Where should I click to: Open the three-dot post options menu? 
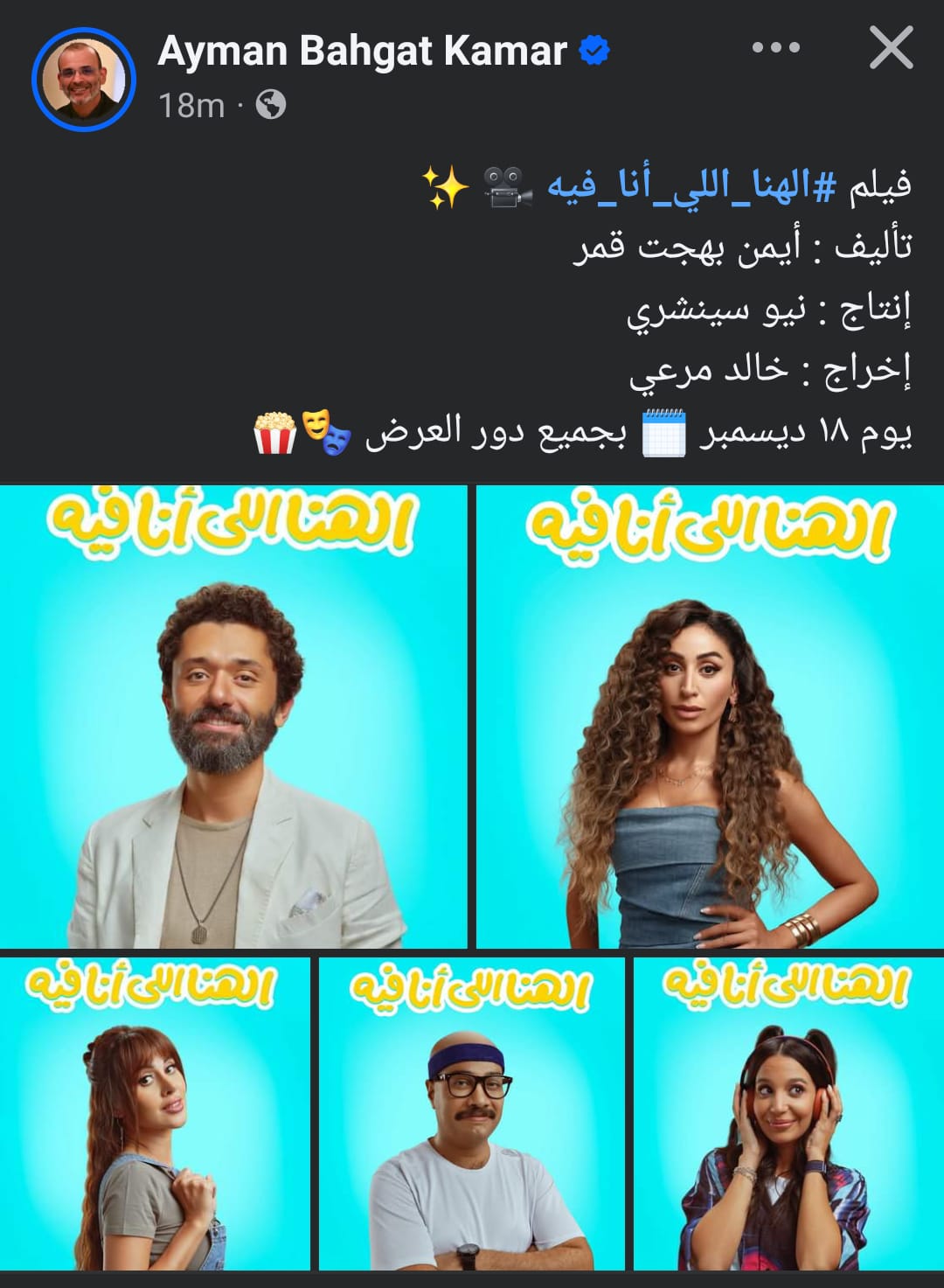coord(775,48)
